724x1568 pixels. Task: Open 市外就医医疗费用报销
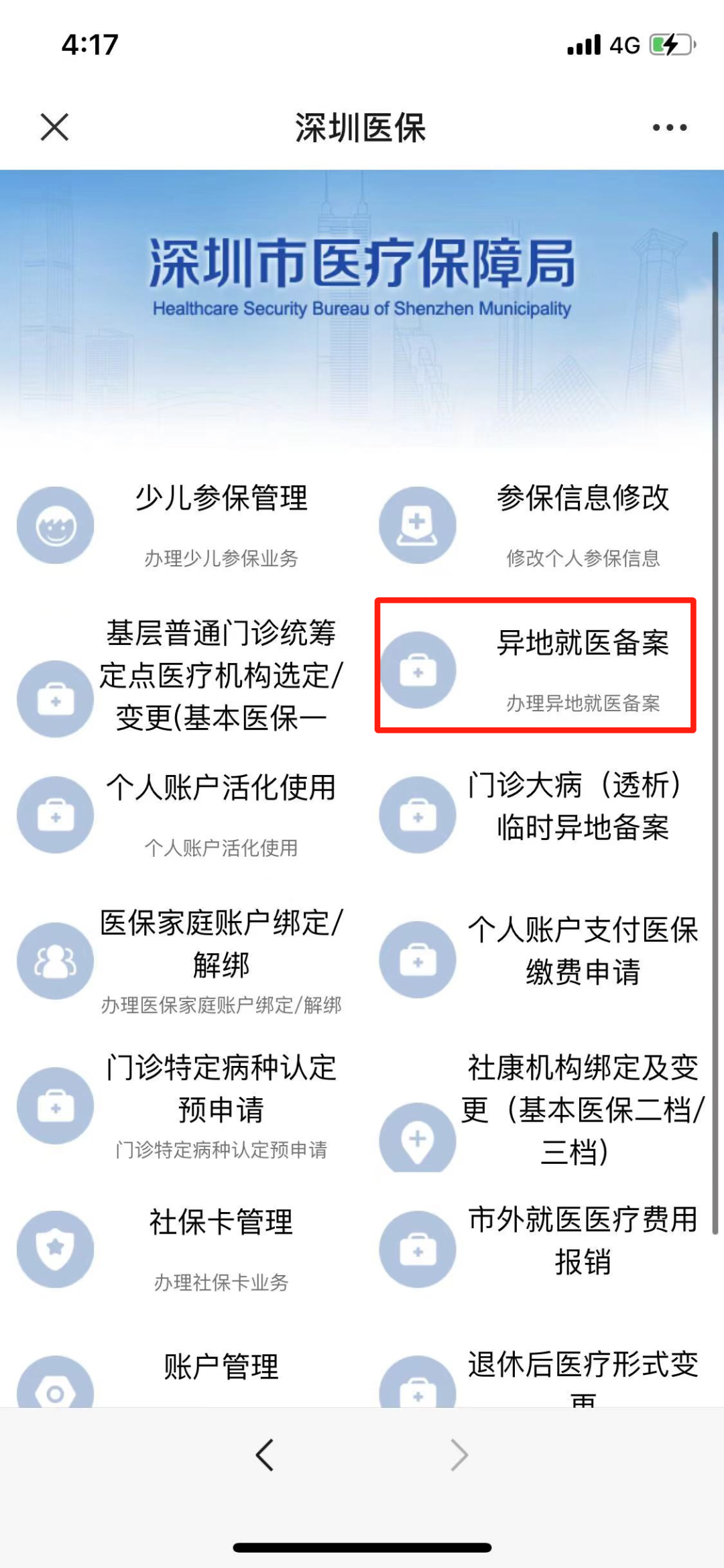pos(582,1241)
